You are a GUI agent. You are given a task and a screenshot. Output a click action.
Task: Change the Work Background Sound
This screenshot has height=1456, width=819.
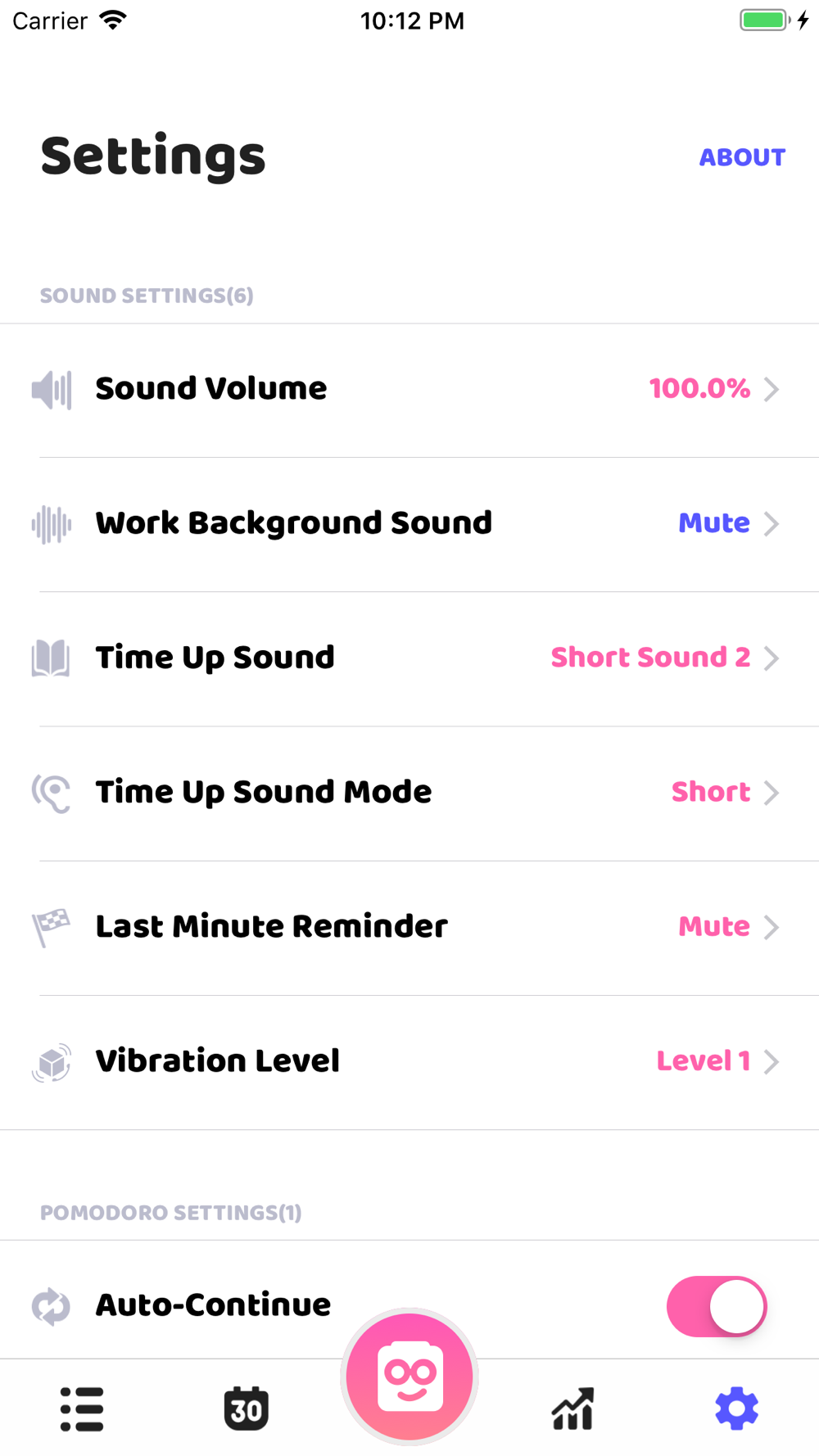click(409, 524)
